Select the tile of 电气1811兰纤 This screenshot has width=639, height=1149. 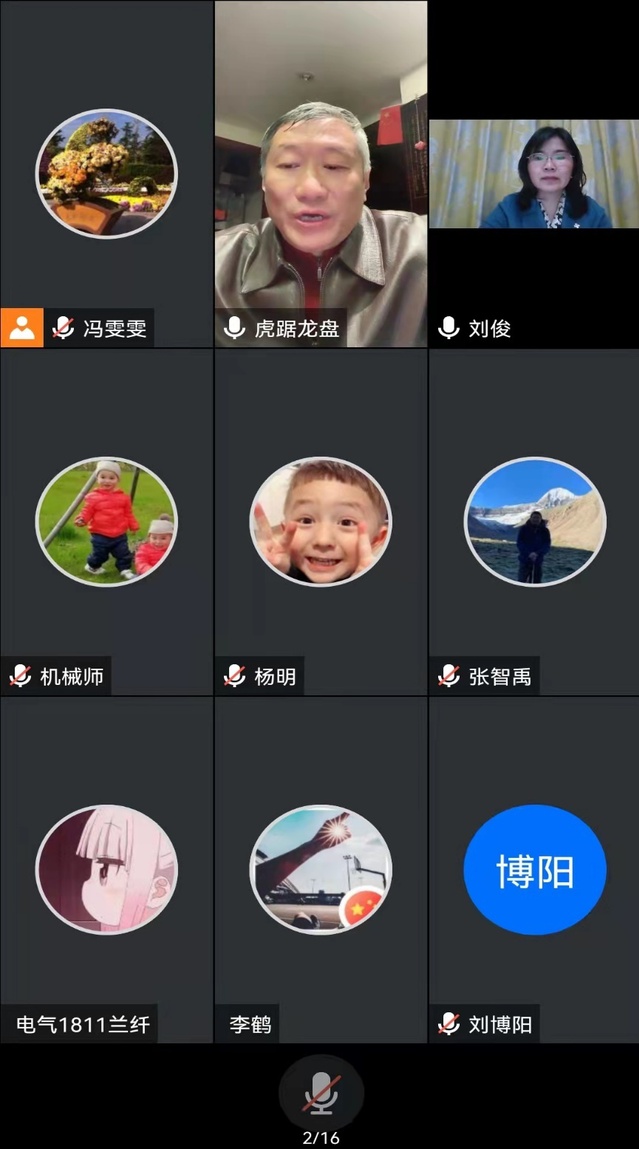106,870
